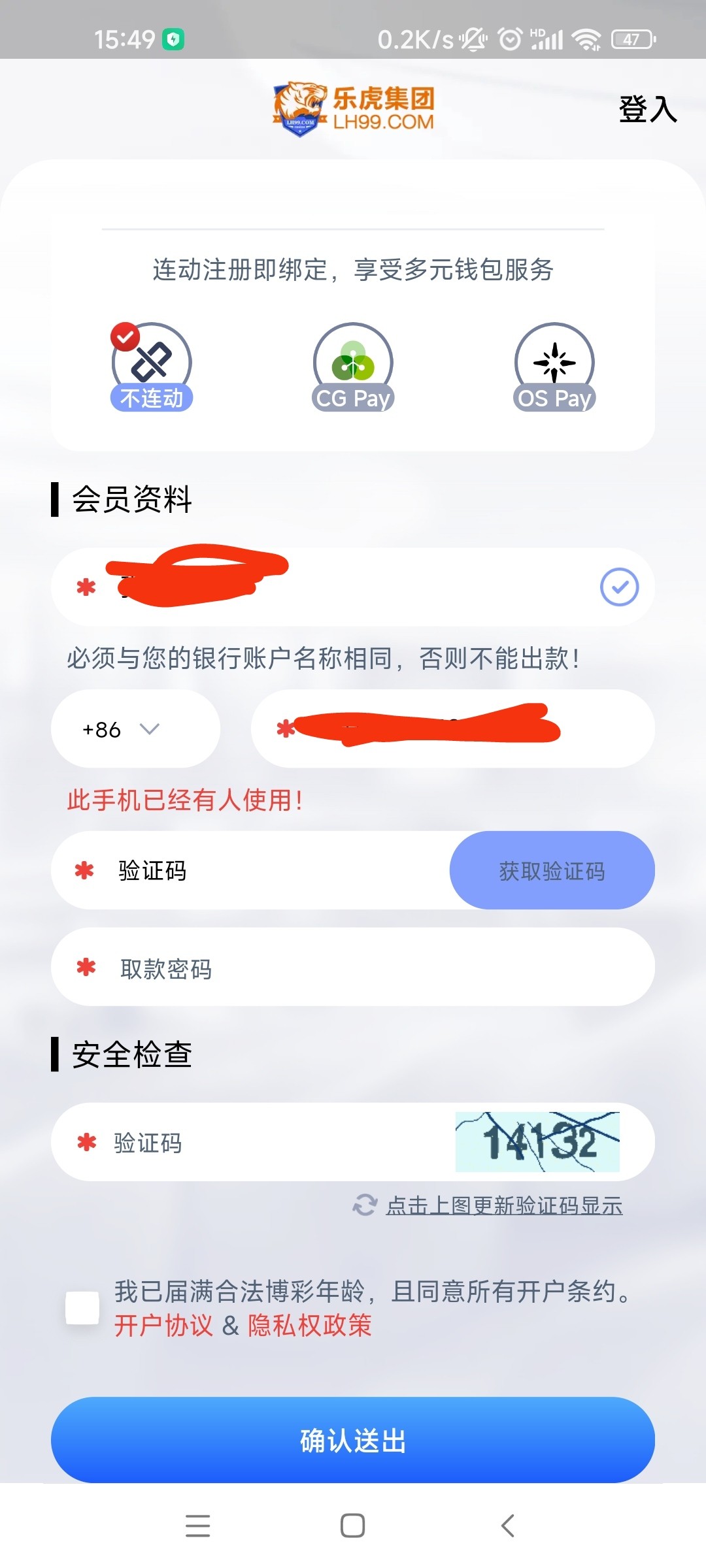The height and width of the screenshot is (1568, 706).
Task: Refresh the 14132 captcha image
Action: click(x=537, y=1142)
